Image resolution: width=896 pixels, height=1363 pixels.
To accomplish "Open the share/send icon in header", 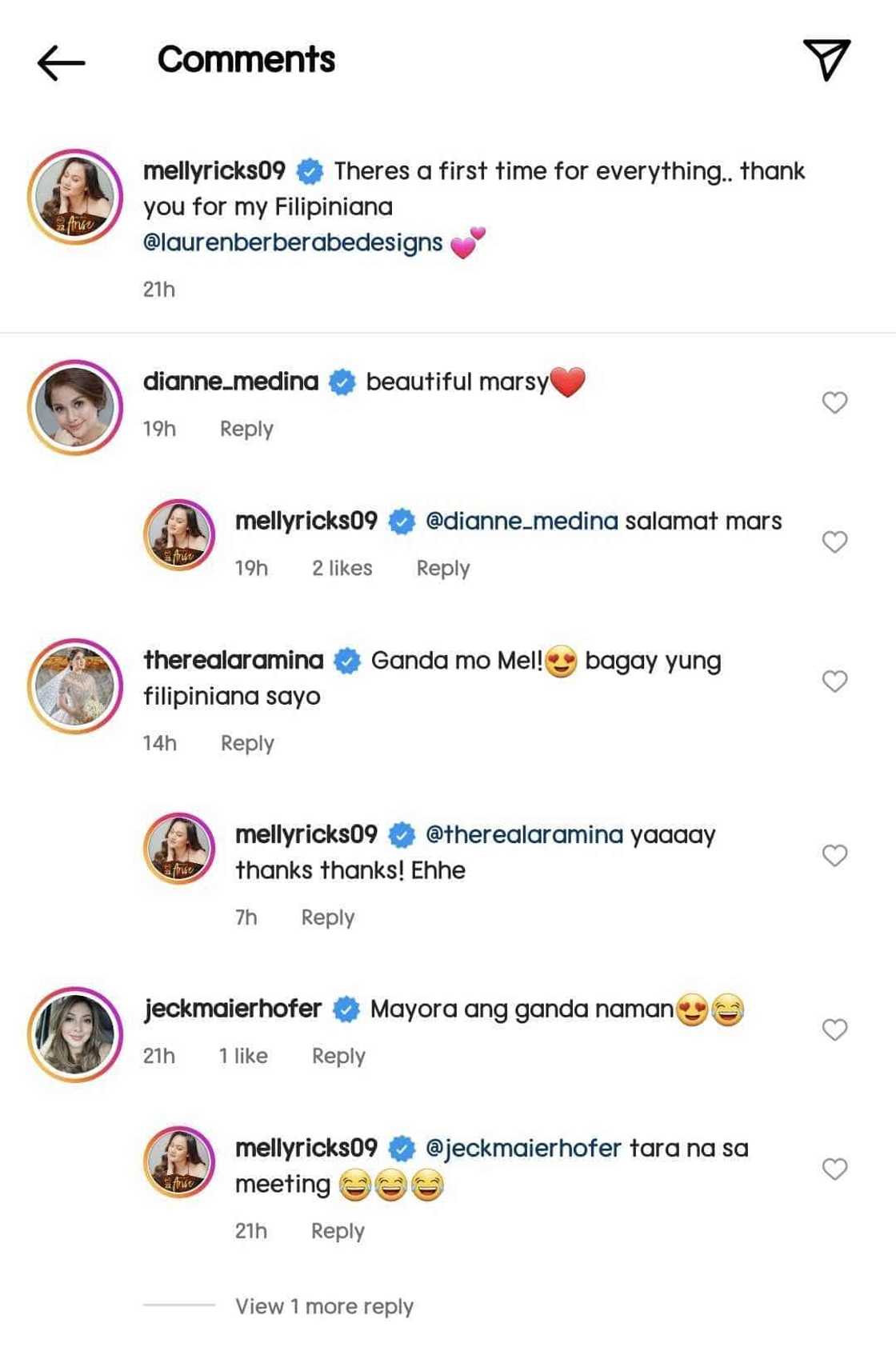I will tap(826, 60).
